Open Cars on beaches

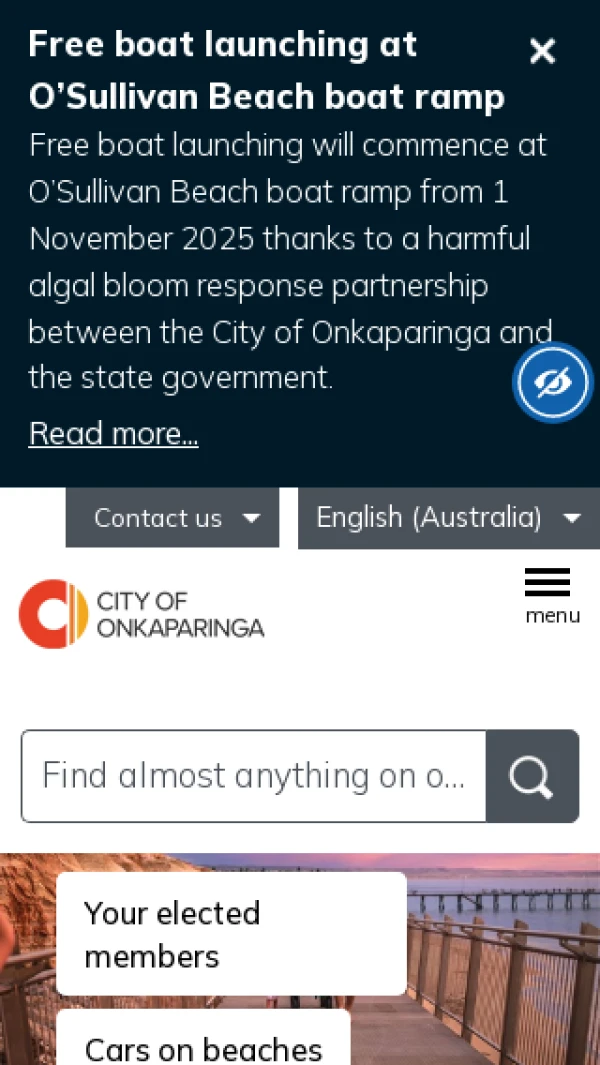tap(204, 1045)
